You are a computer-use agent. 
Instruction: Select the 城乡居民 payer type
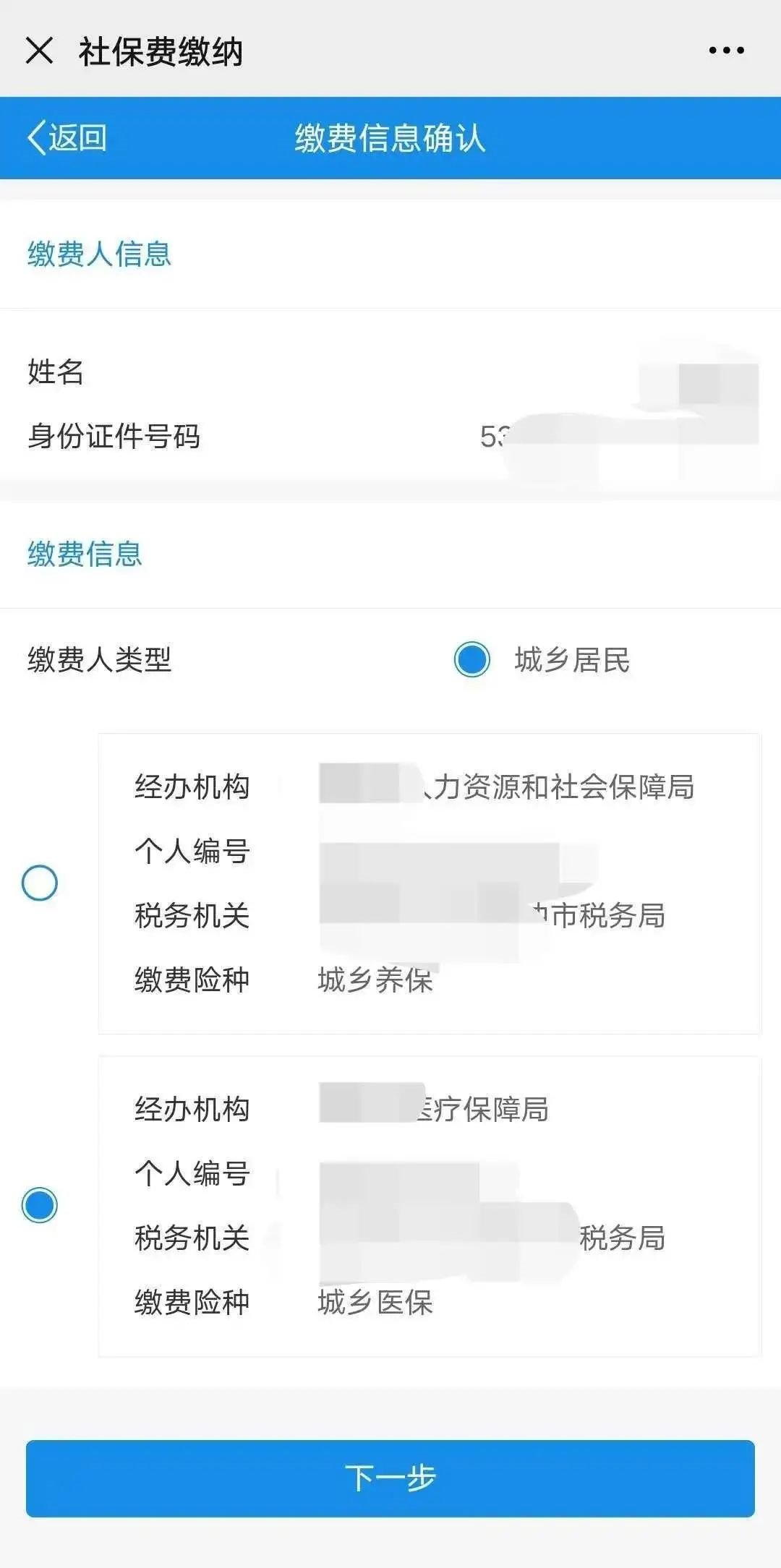[472, 659]
